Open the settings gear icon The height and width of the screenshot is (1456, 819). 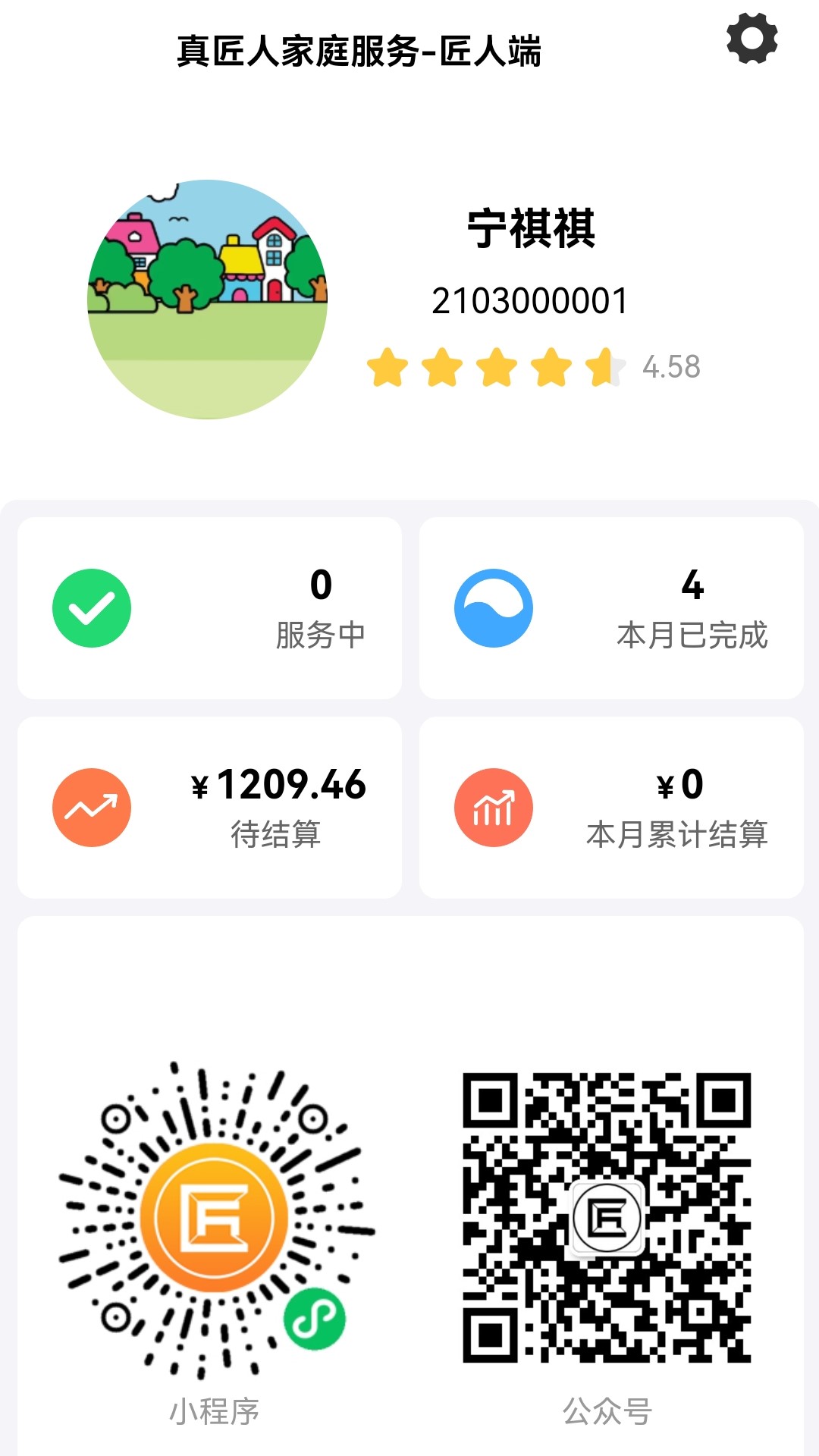click(753, 36)
